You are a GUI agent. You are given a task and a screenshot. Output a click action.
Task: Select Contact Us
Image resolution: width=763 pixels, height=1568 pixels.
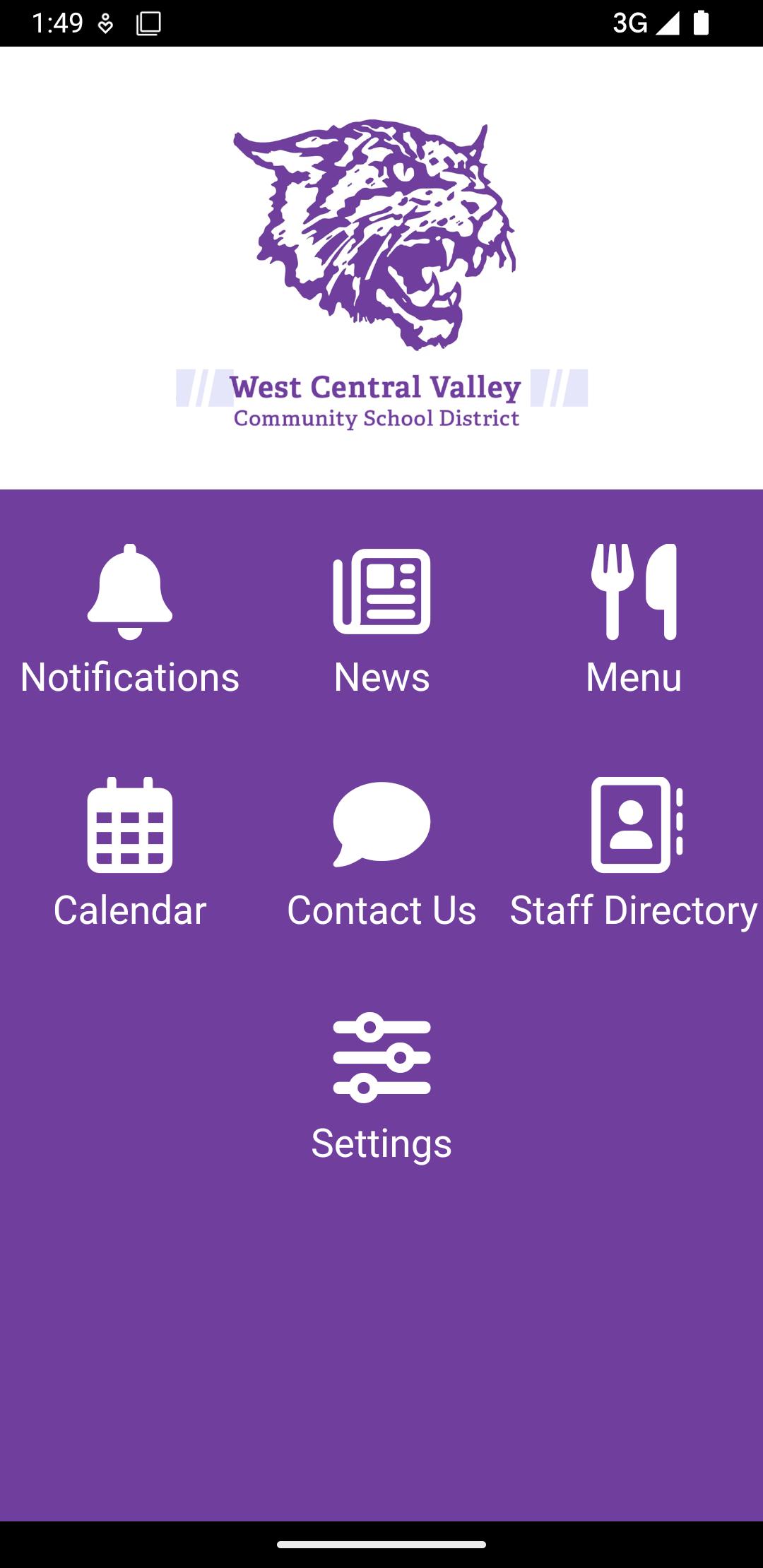(381, 853)
